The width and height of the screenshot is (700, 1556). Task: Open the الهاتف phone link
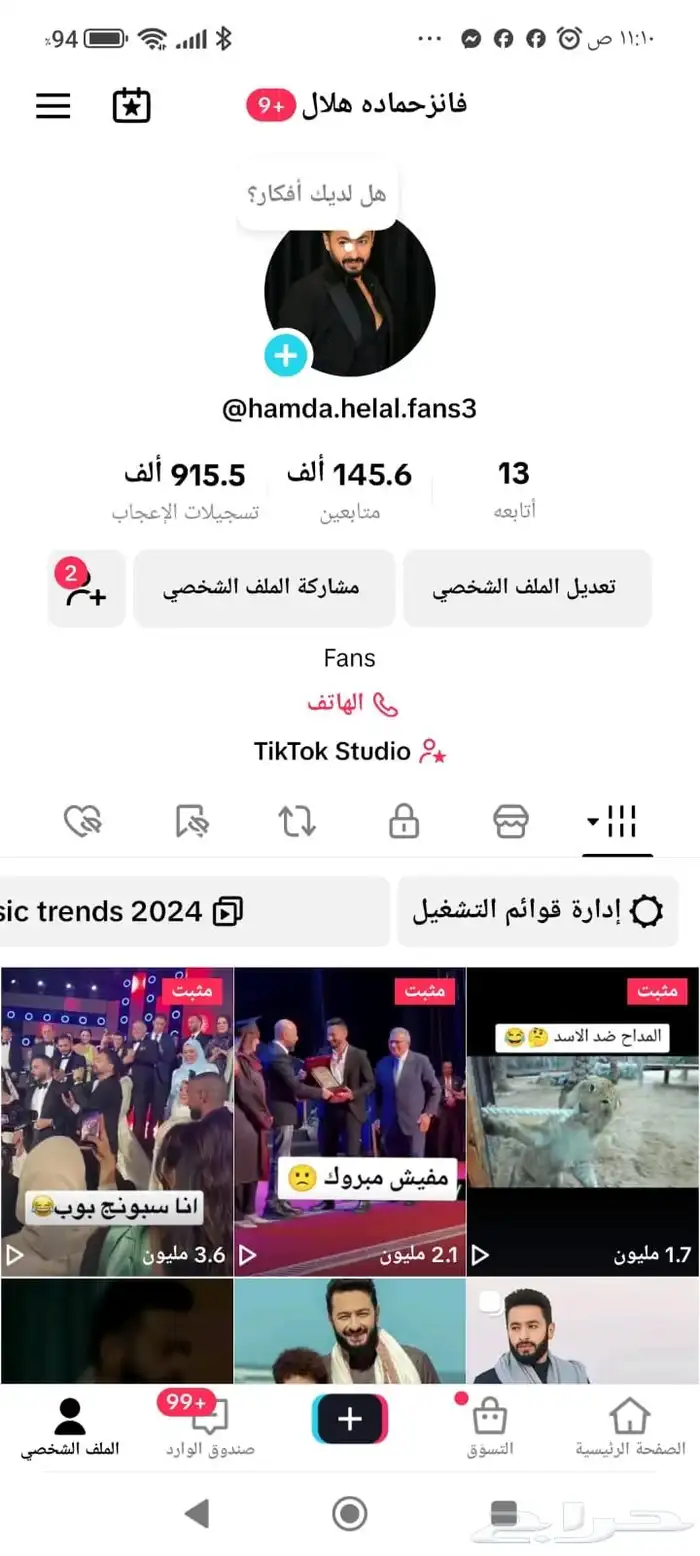[351, 704]
